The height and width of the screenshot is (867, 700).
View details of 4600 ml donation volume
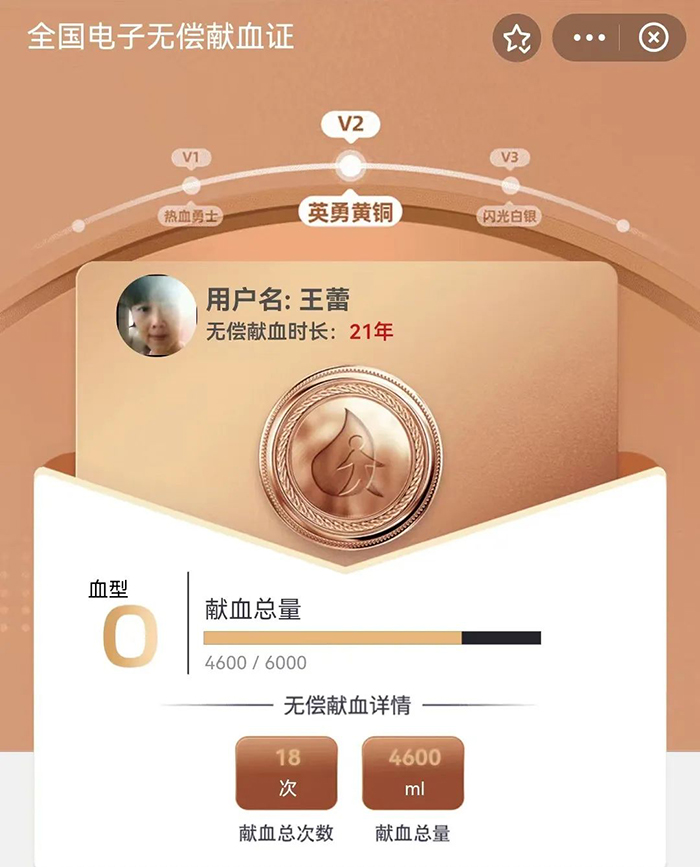414,773
